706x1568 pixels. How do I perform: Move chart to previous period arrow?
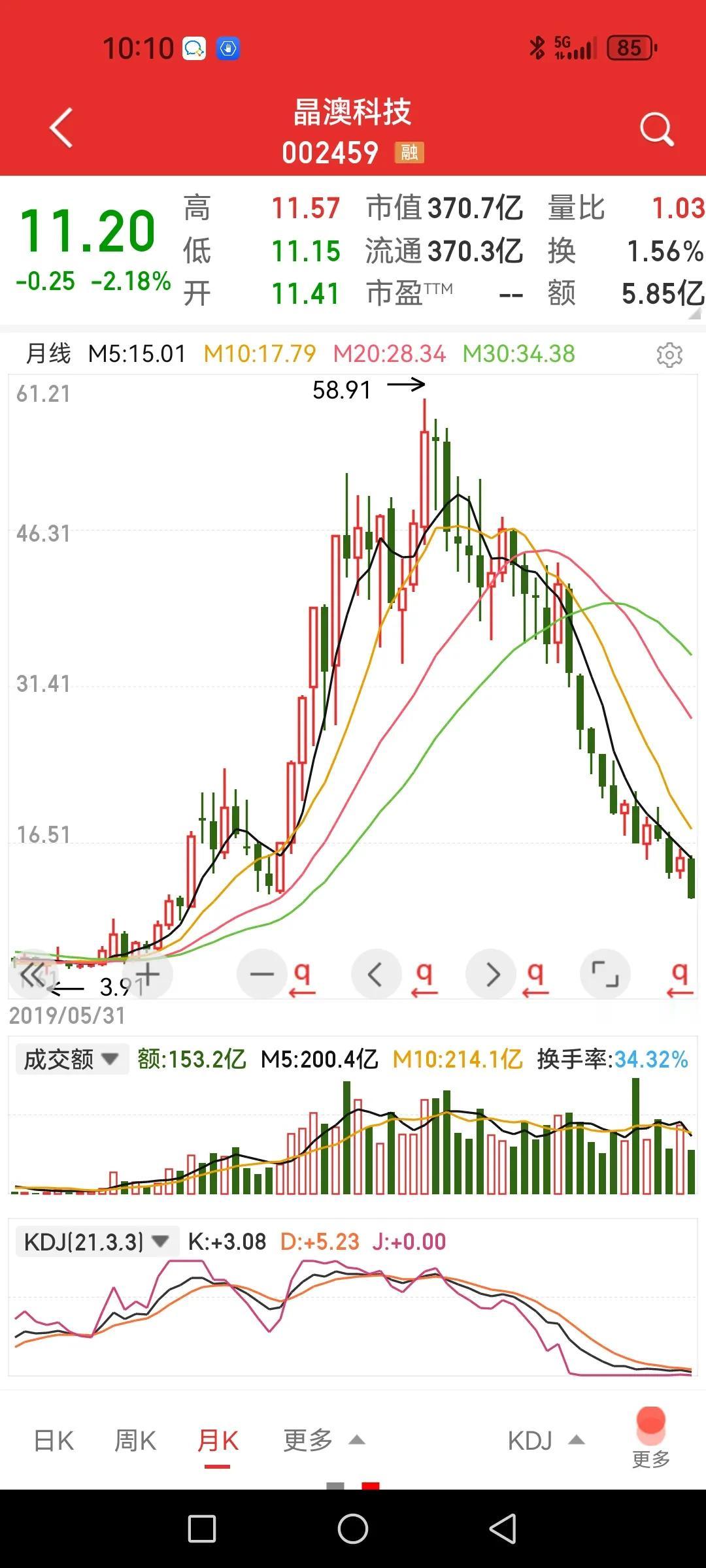[376, 975]
